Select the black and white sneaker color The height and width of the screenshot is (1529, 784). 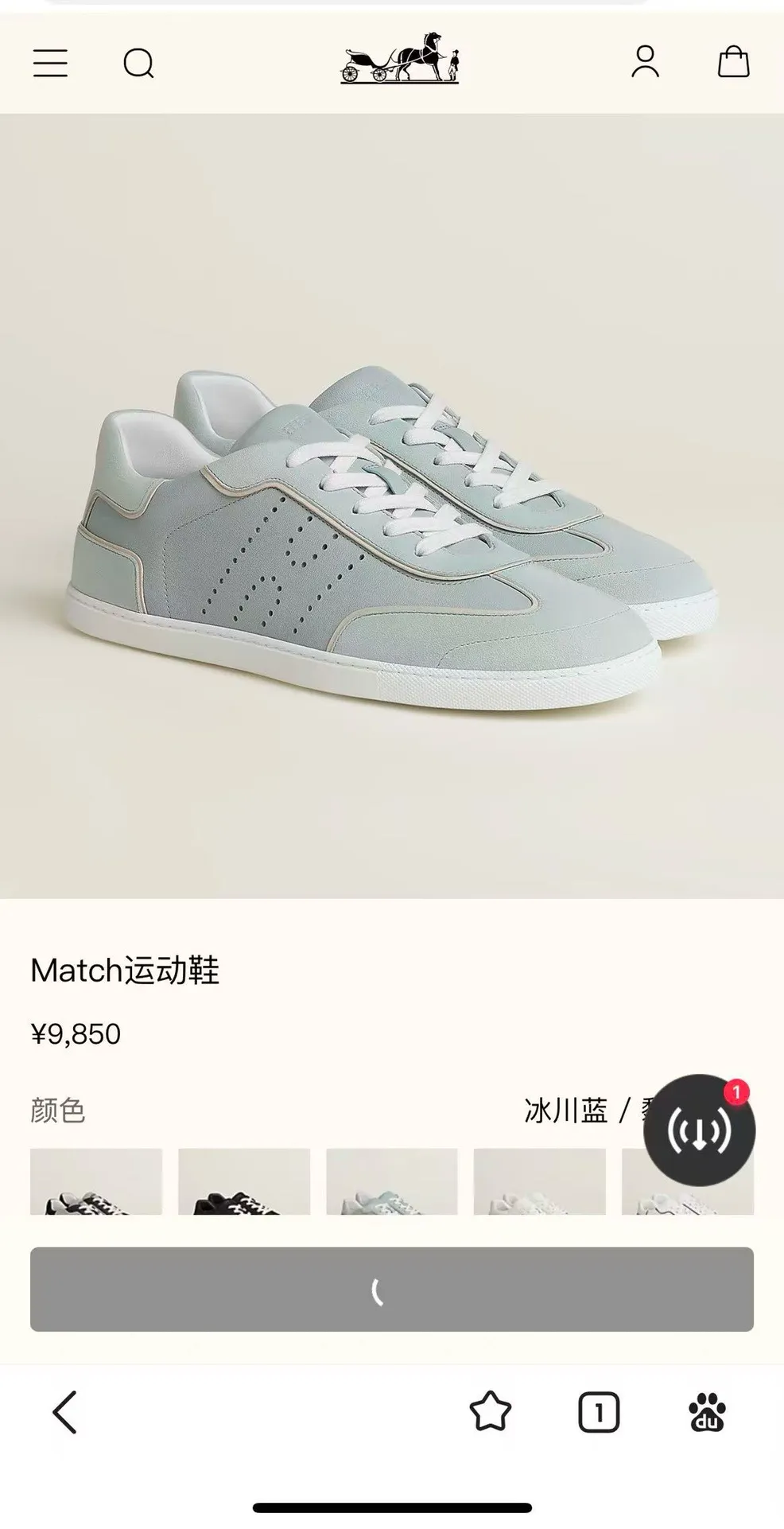[x=96, y=1181]
